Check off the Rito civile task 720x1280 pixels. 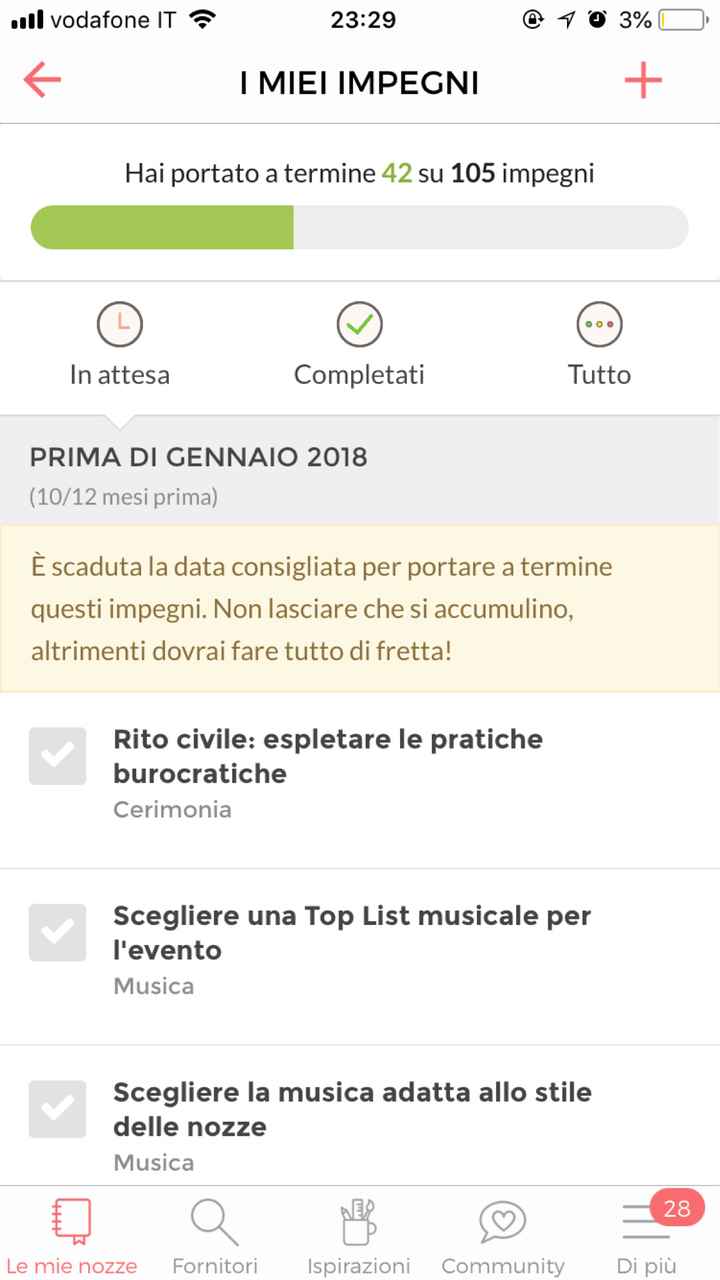(57, 755)
